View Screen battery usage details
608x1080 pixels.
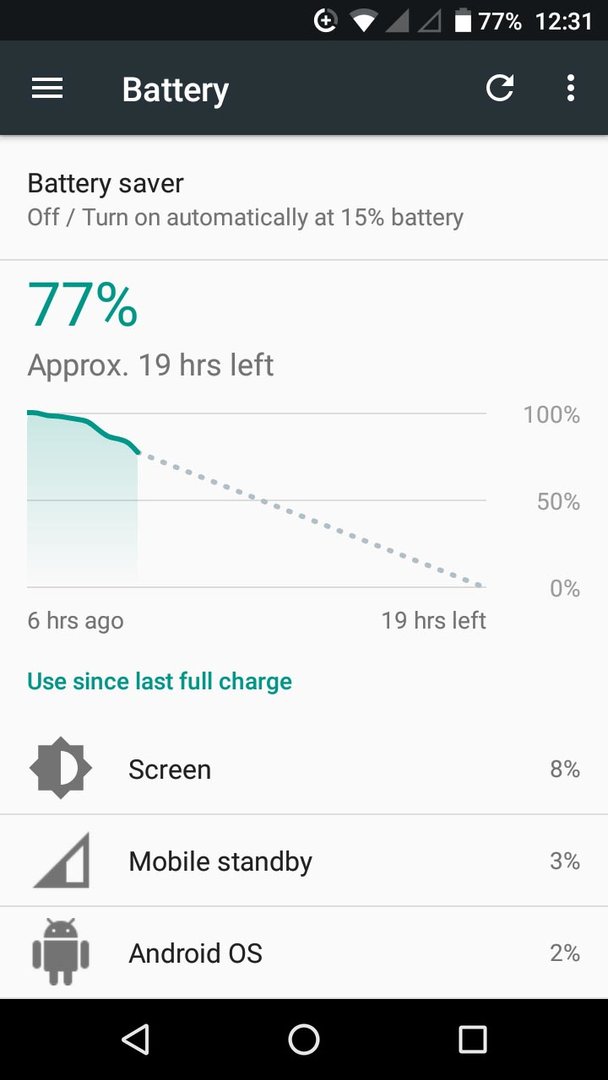coord(304,769)
